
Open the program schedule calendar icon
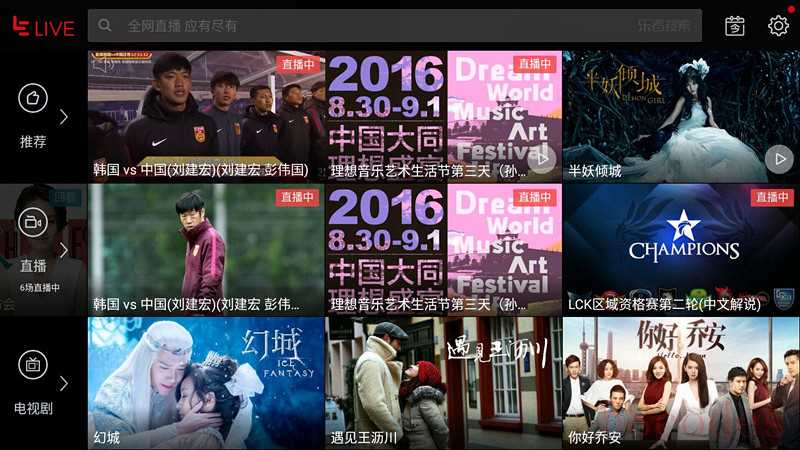735,26
